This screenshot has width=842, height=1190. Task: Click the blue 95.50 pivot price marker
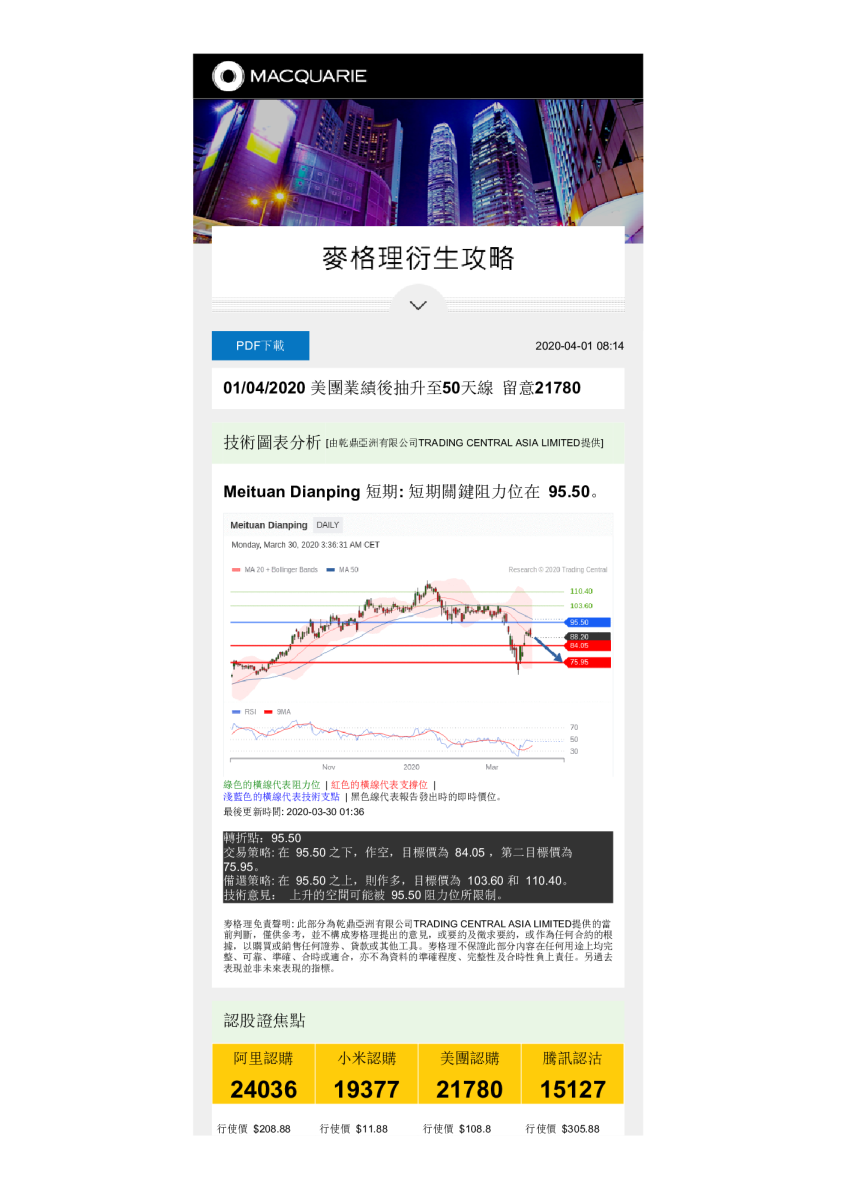click(587, 622)
